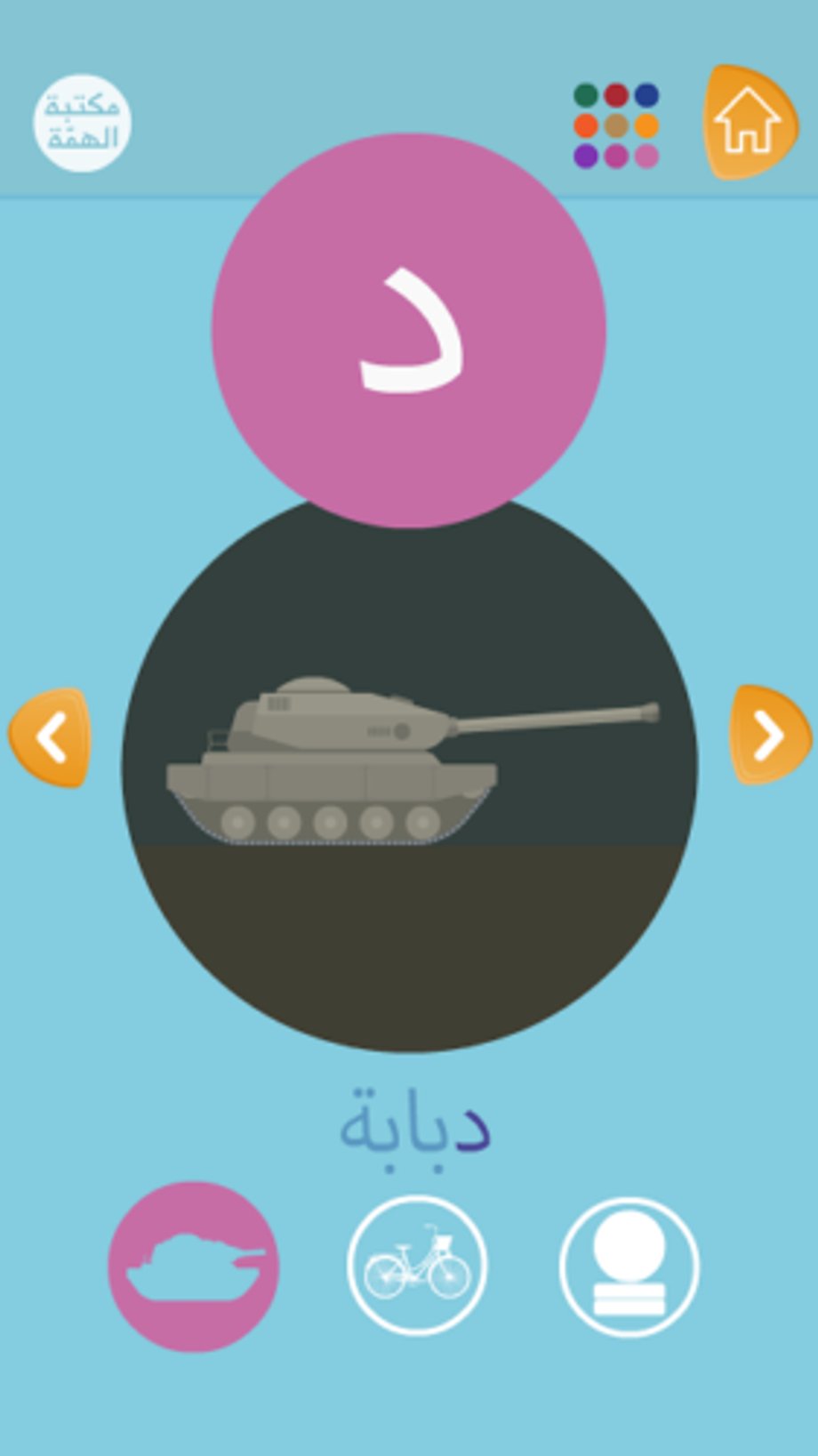The height and width of the screenshot is (1456, 818).
Task: Tap the pink letter د circle
Action: pyautogui.click(x=409, y=329)
